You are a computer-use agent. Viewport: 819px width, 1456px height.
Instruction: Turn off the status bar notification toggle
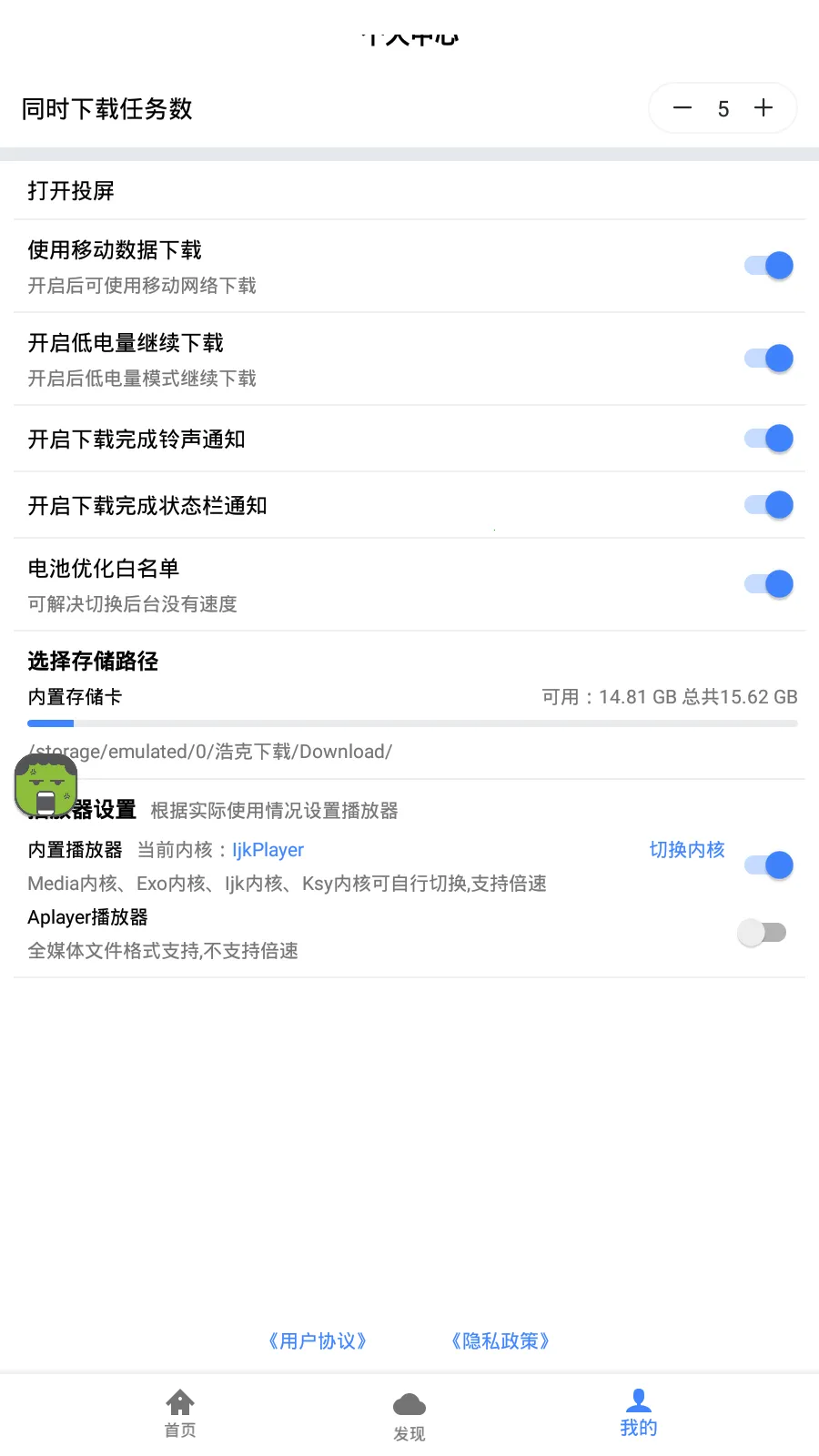coord(767,505)
